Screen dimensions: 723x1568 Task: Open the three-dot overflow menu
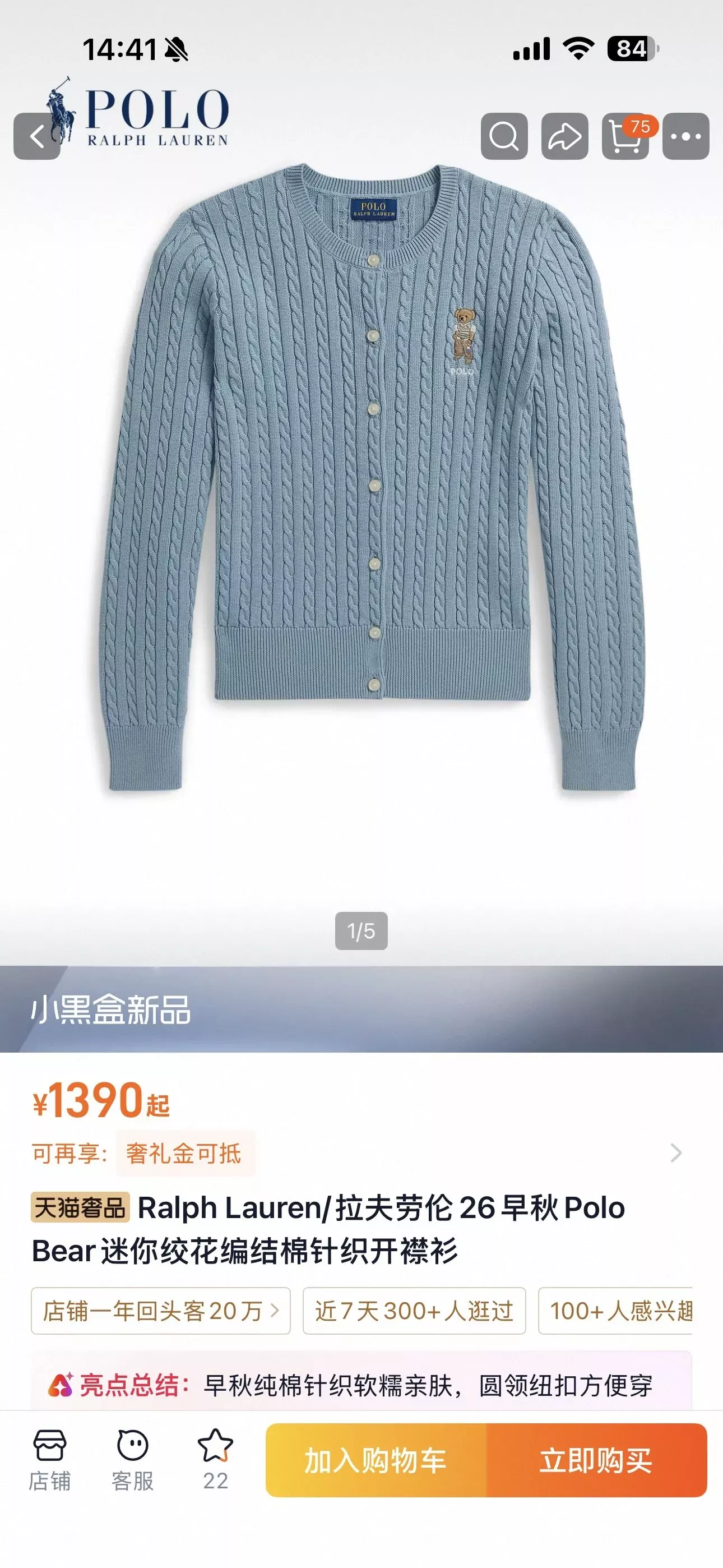coord(686,136)
